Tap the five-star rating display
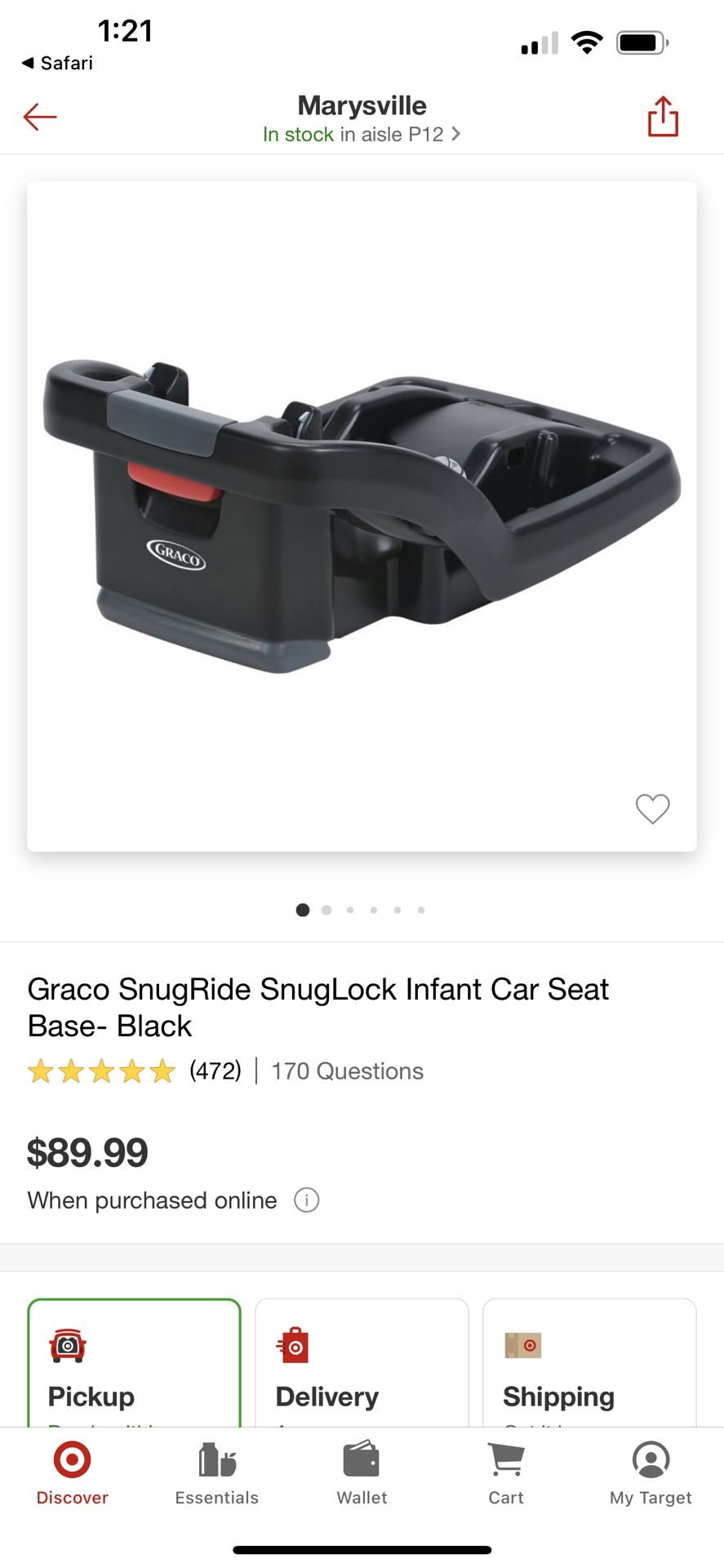Screen dimensions: 724x1568 [100, 1070]
